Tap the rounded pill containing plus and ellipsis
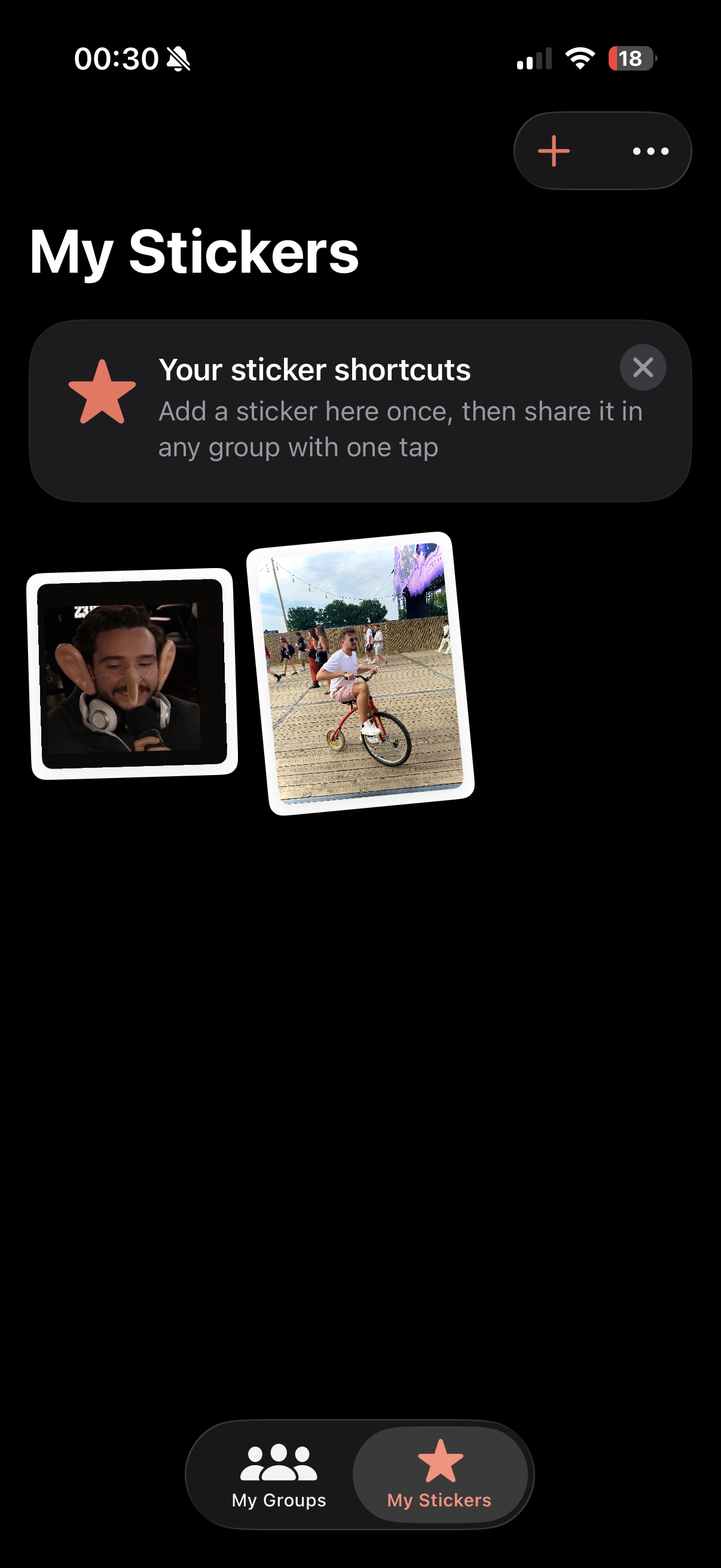The width and height of the screenshot is (721, 1568). click(x=603, y=150)
